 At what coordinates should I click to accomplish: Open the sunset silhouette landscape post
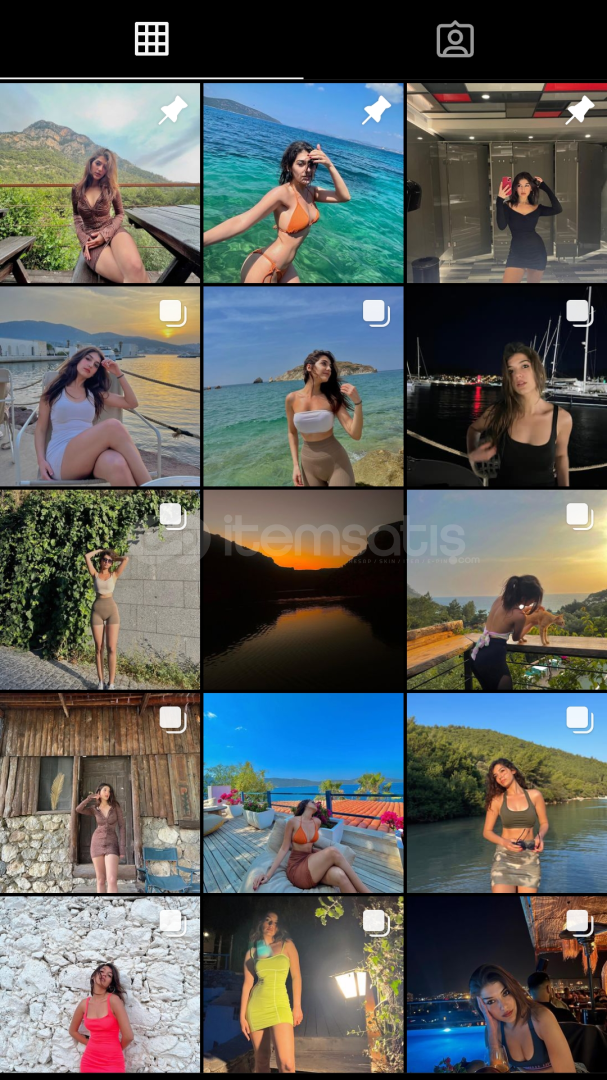coord(303,590)
